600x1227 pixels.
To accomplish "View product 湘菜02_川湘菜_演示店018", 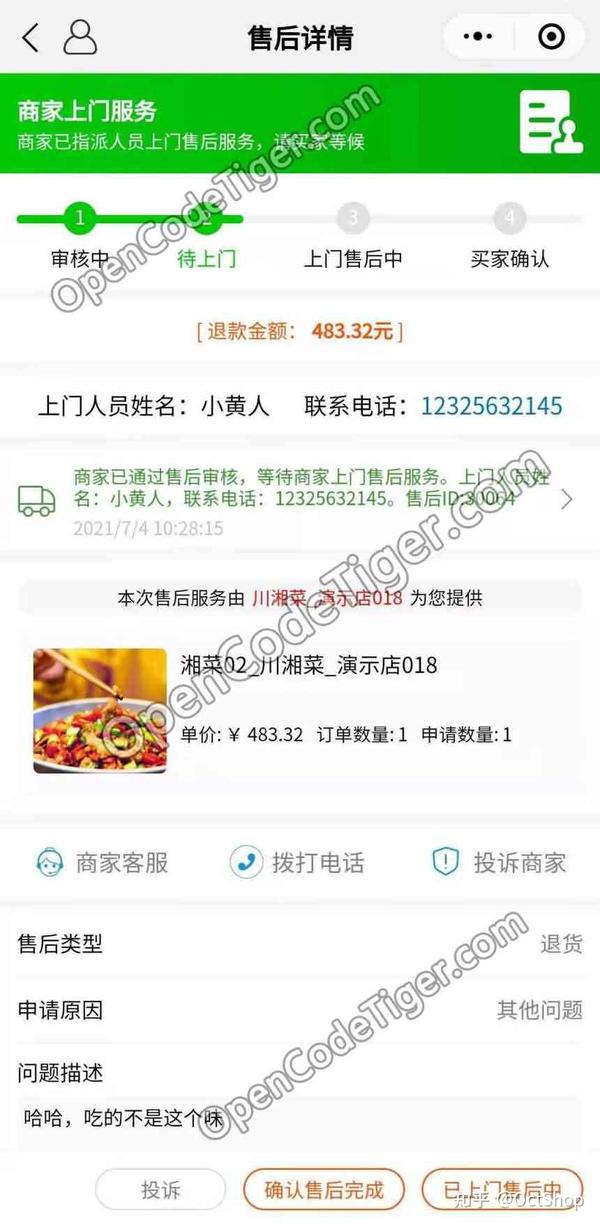I will (x=308, y=665).
